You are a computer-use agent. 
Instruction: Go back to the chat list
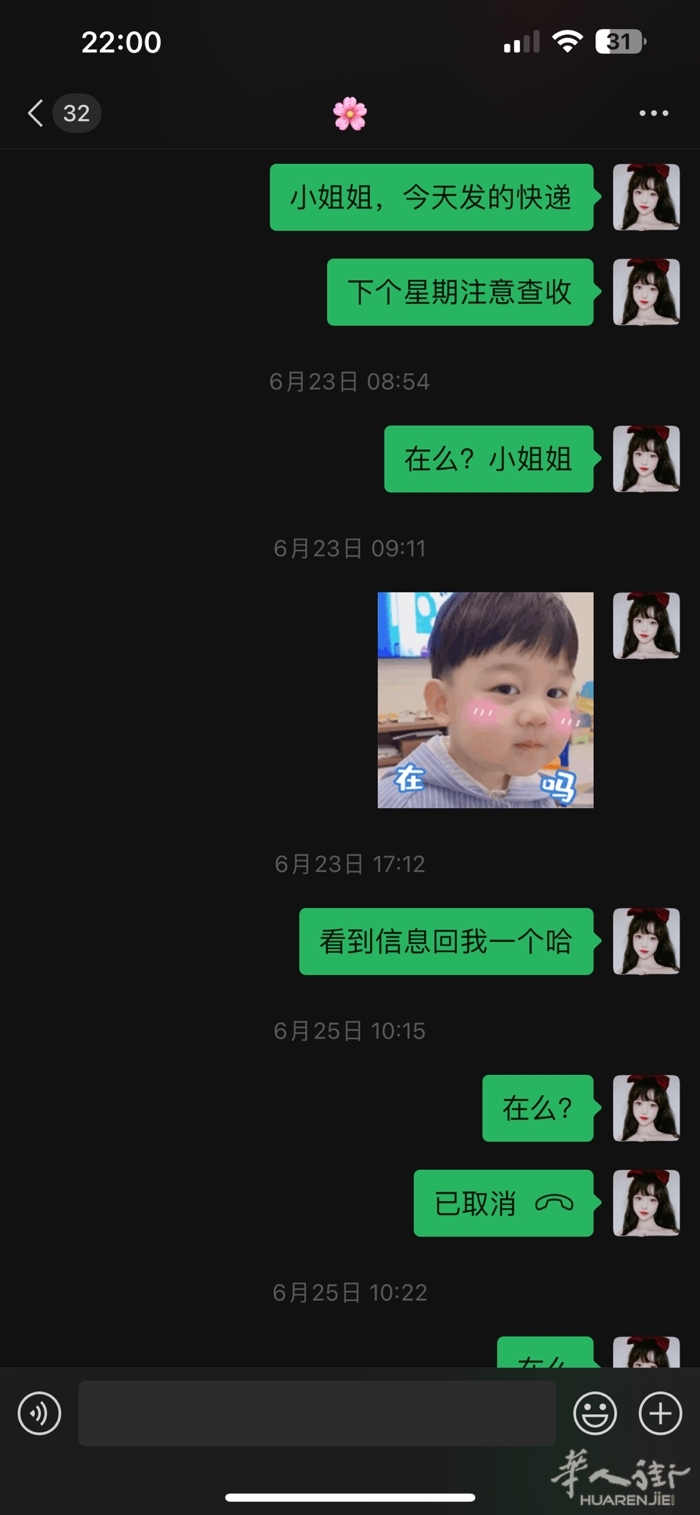[x=37, y=113]
